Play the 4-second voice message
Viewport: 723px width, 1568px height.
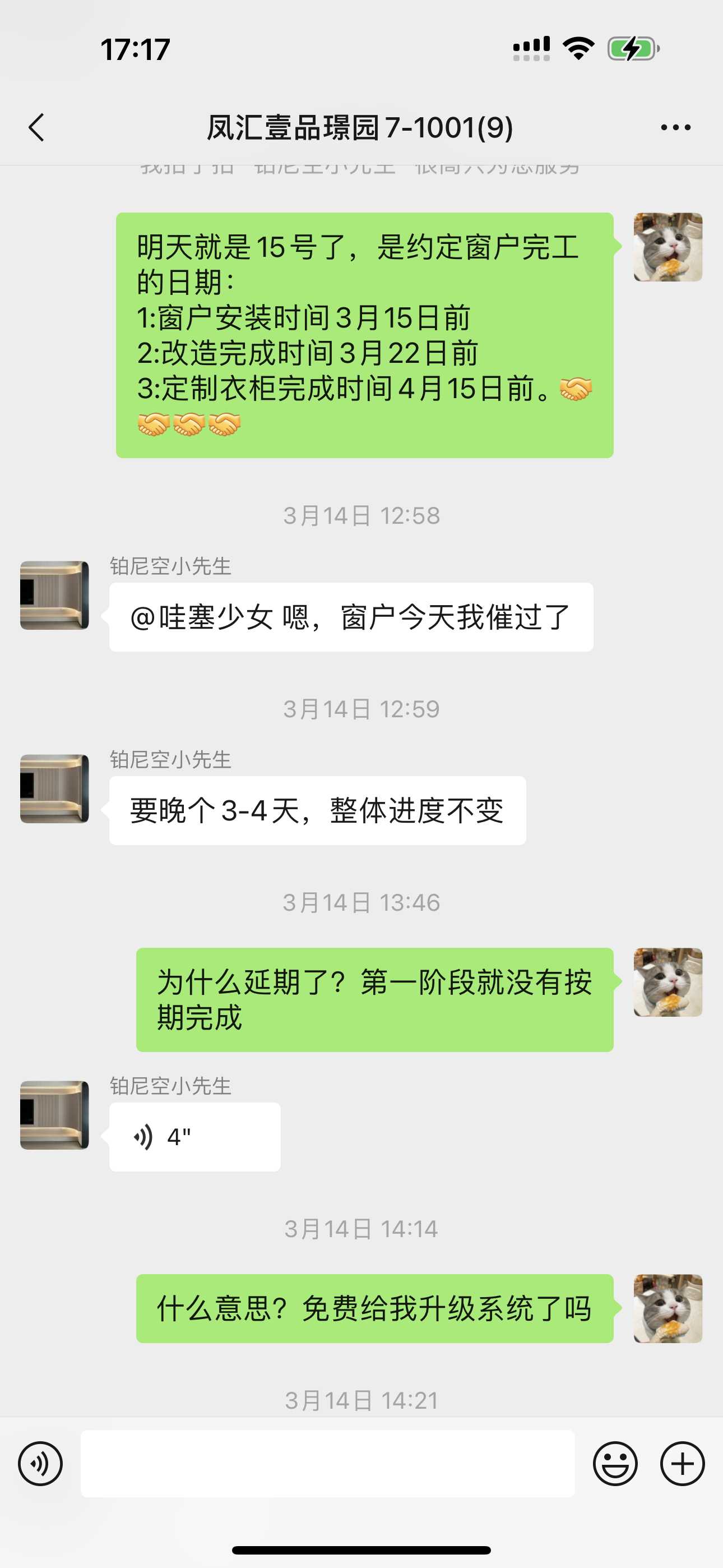[193, 1137]
